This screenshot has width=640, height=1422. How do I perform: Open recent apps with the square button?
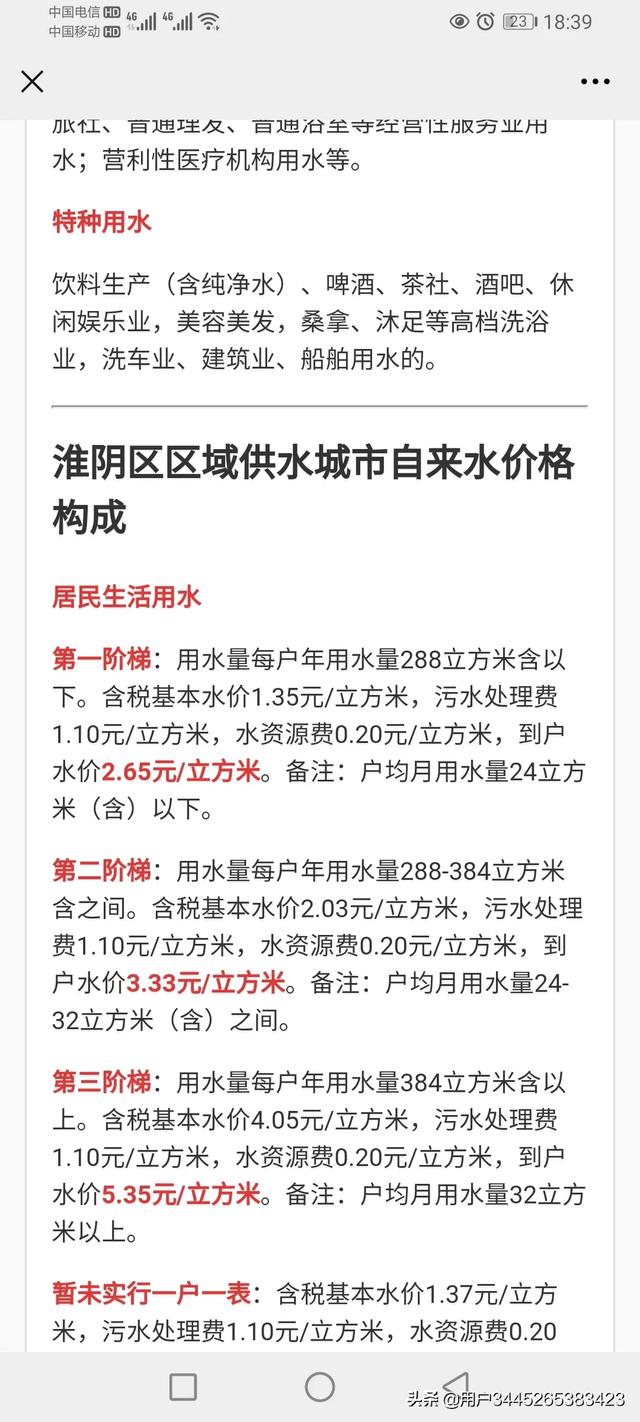(183, 1386)
